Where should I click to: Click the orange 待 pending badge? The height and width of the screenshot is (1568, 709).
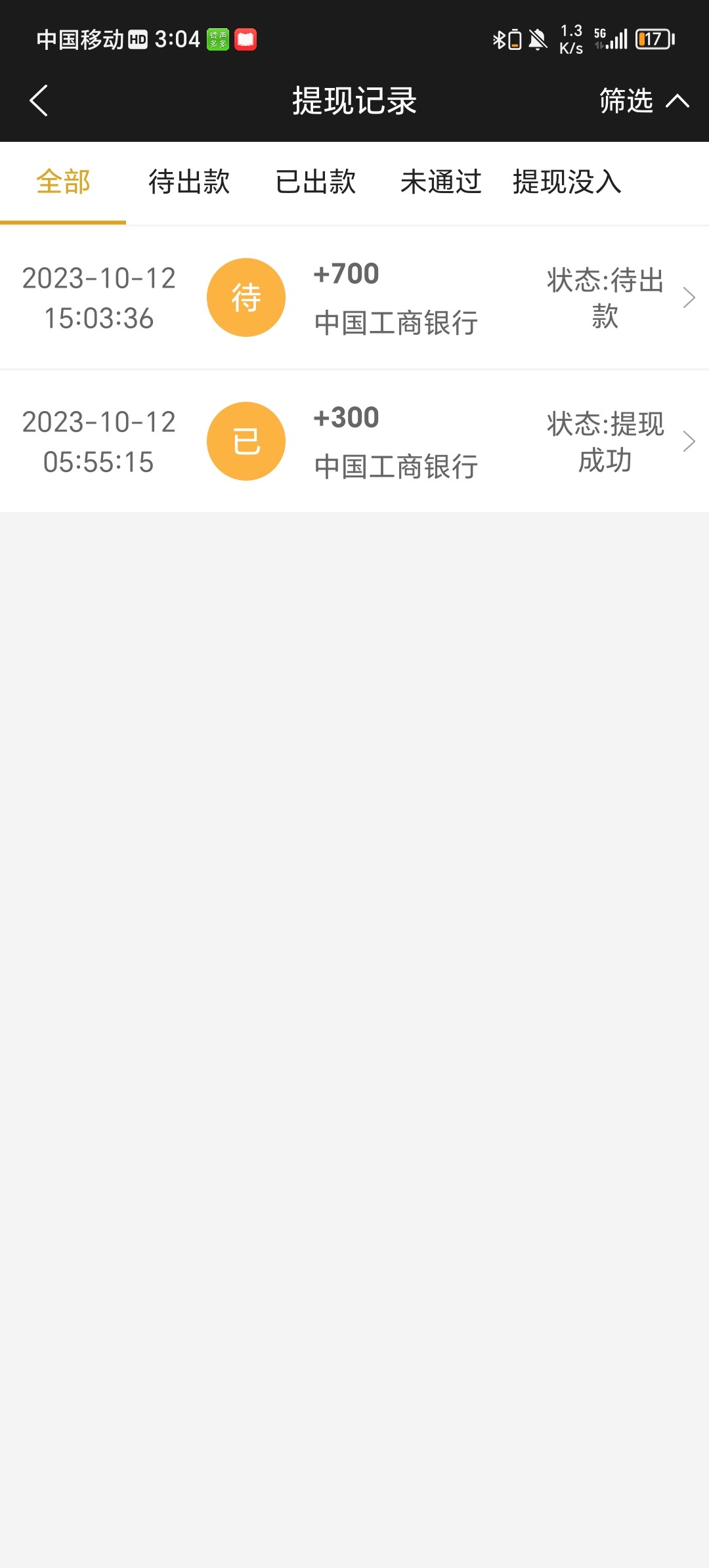pos(246,297)
